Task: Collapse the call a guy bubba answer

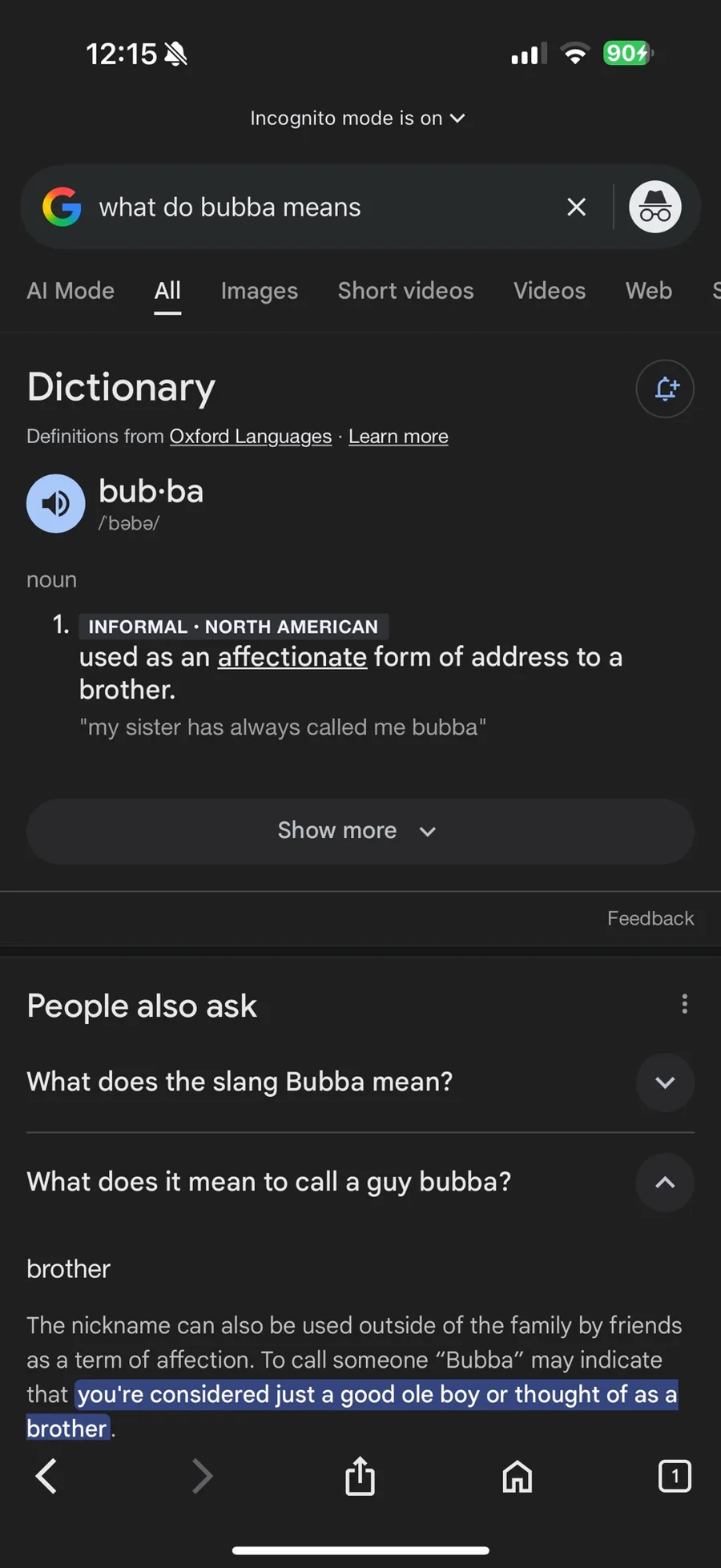Action: click(665, 1183)
